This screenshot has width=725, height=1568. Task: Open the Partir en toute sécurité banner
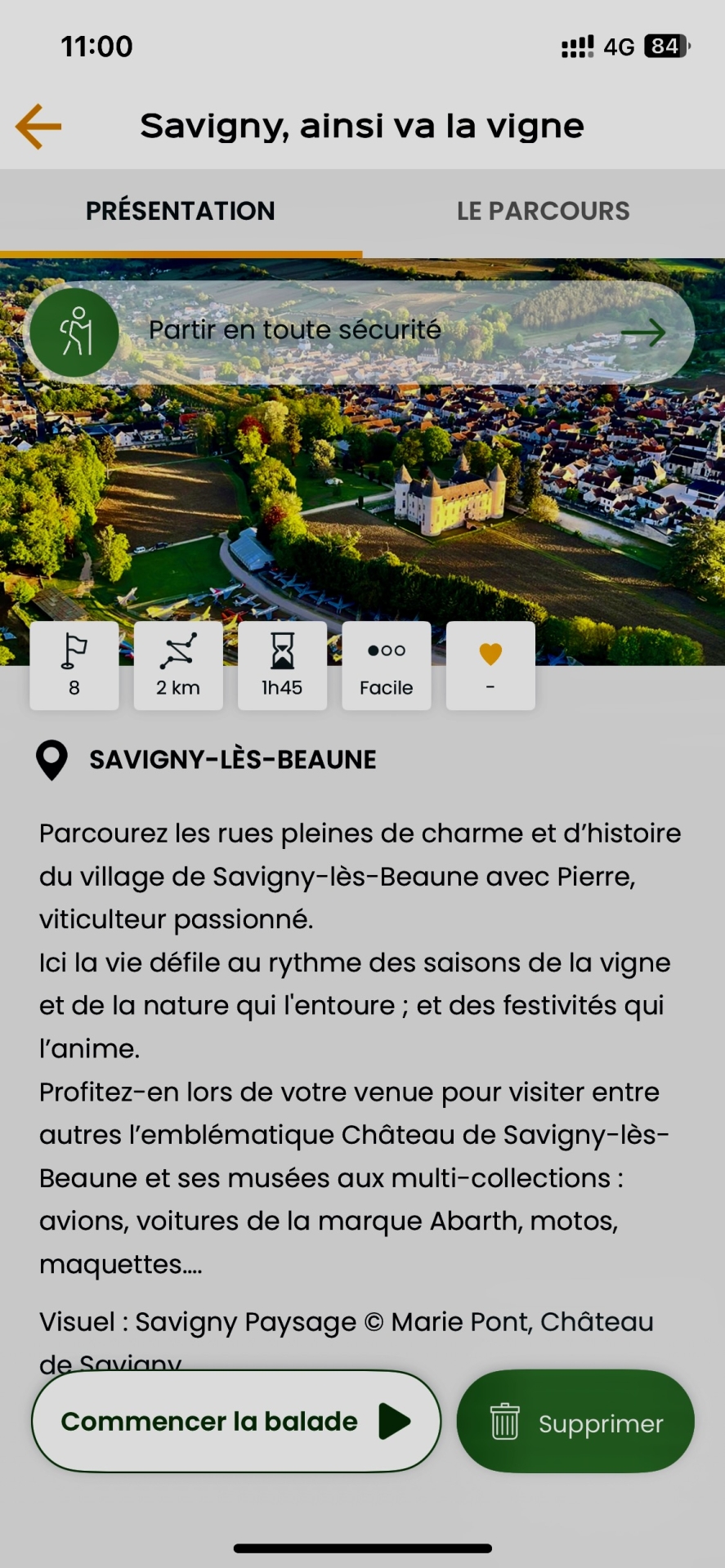coord(360,332)
